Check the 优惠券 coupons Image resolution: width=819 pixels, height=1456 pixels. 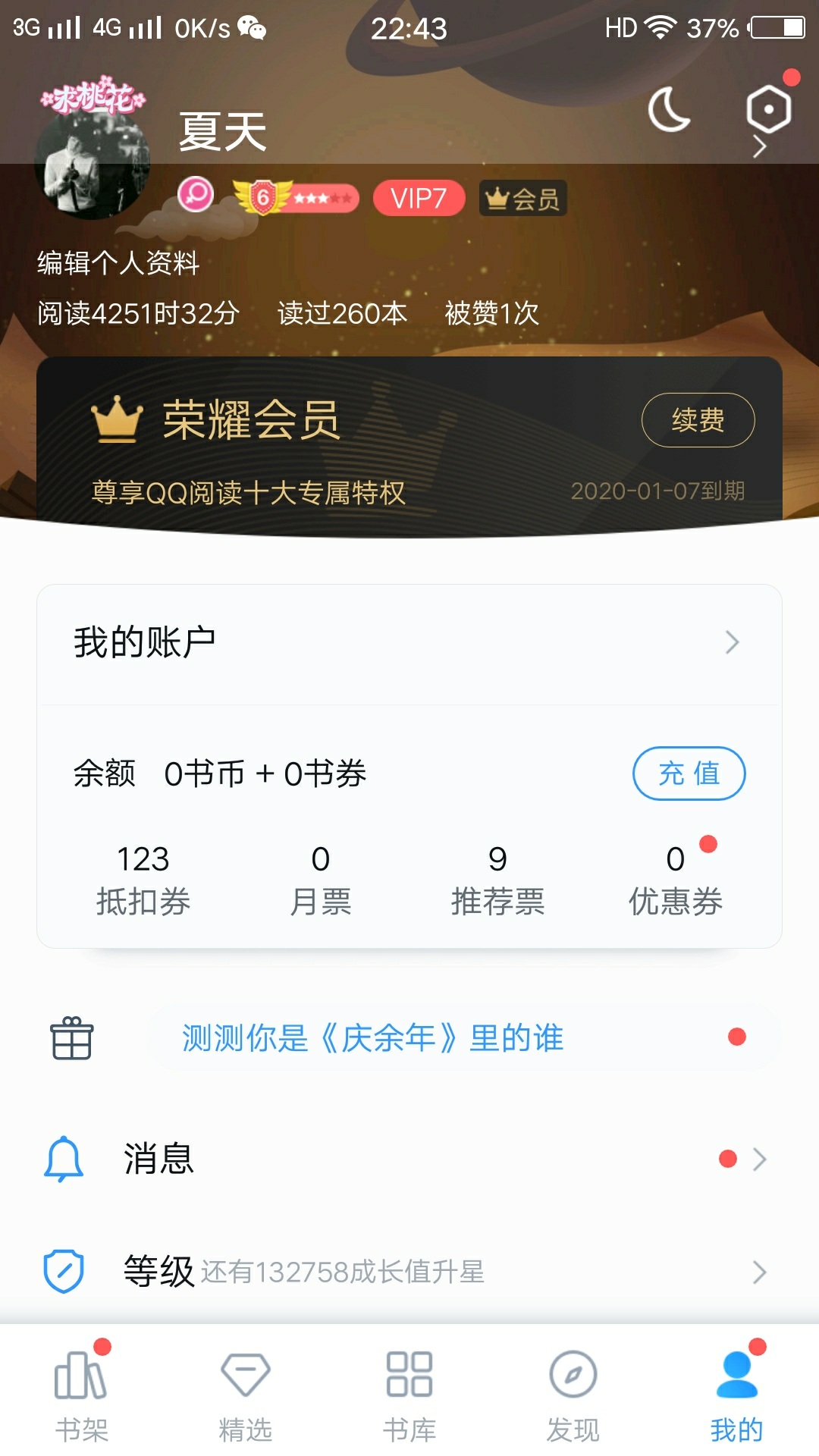[x=675, y=880]
